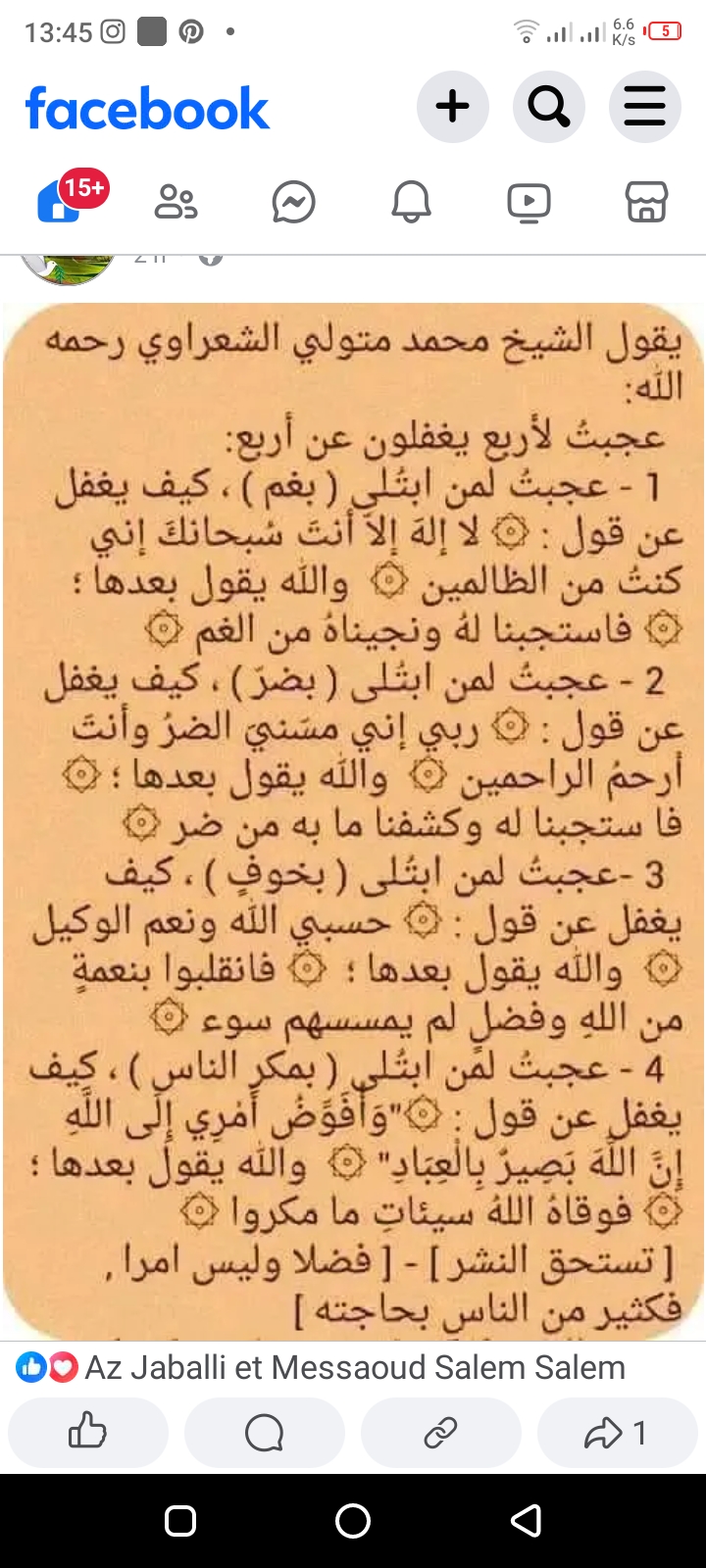Switch to the Home feed tab

[61, 202]
